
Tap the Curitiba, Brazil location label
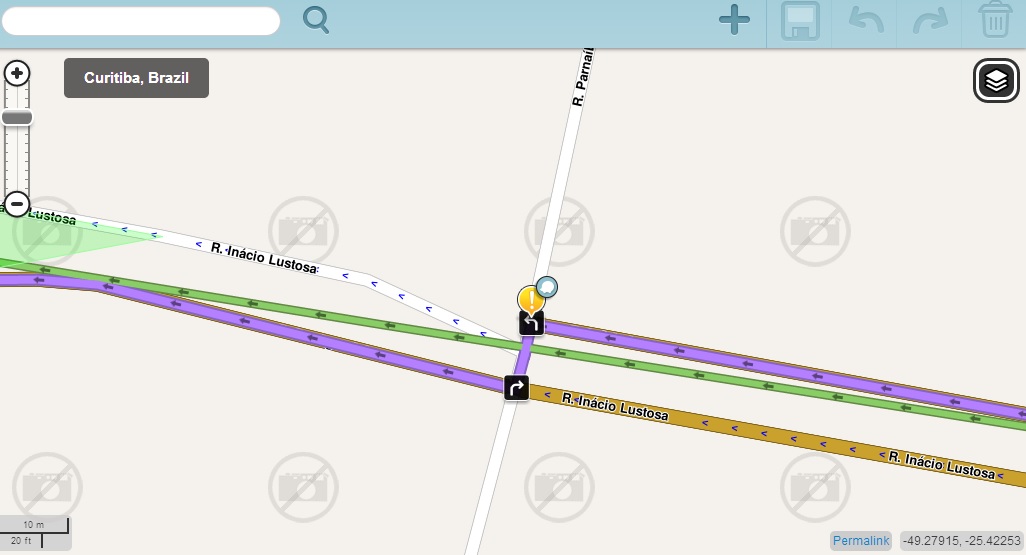click(136, 78)
